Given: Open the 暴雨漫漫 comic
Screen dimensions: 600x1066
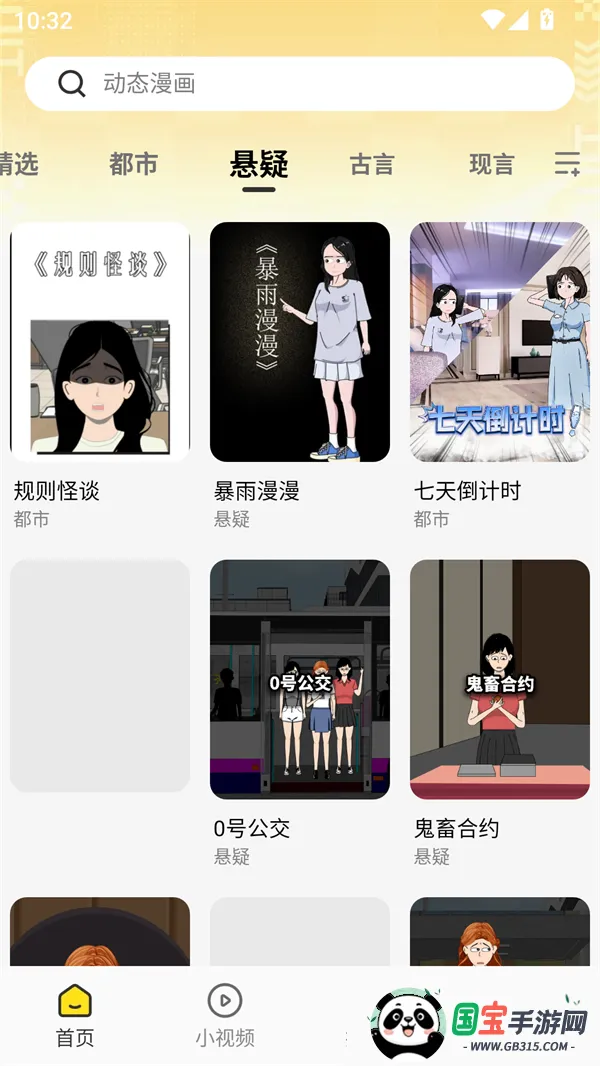Looking at the screenshot, I should tap(300, 342).
